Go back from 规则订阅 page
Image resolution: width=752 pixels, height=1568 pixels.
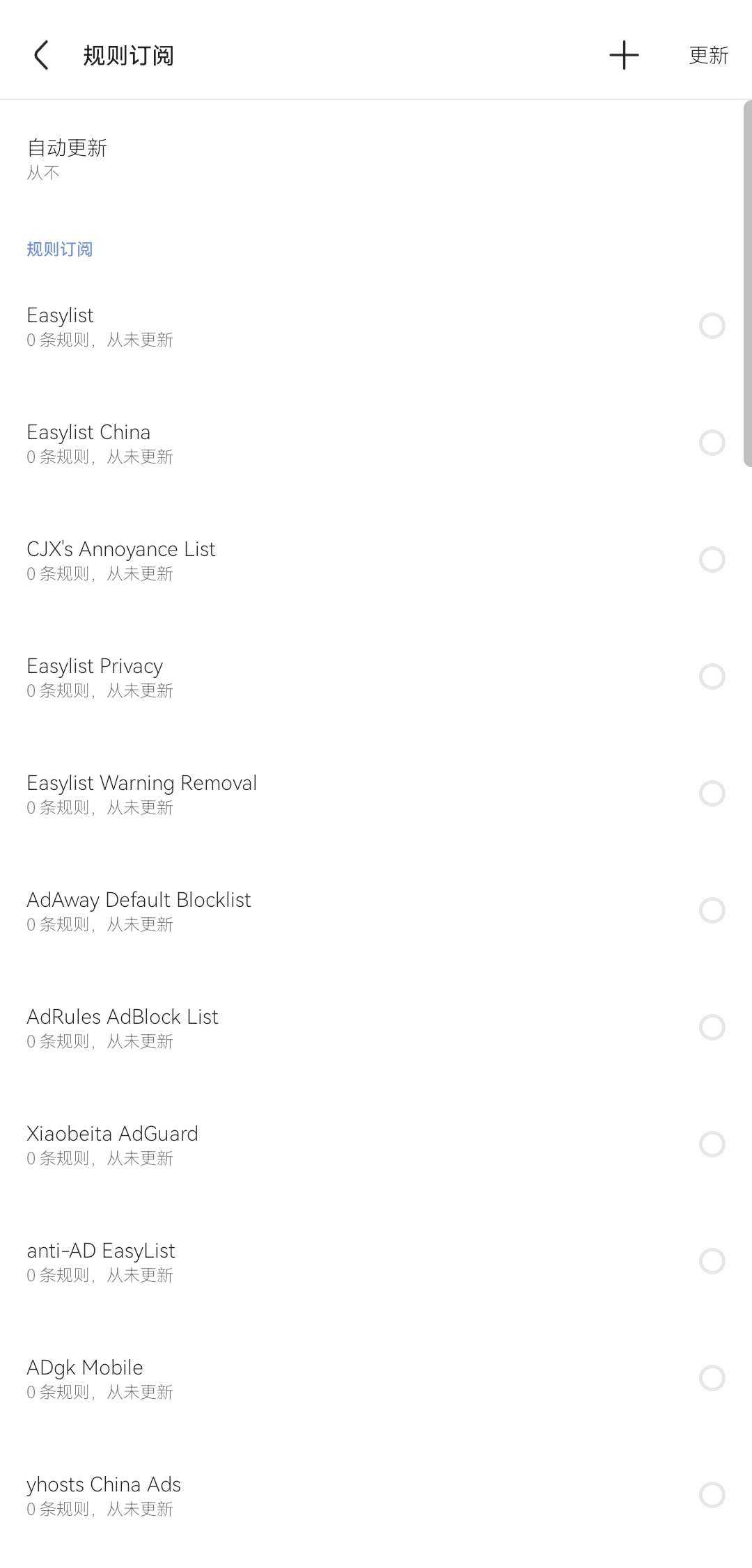41,55
